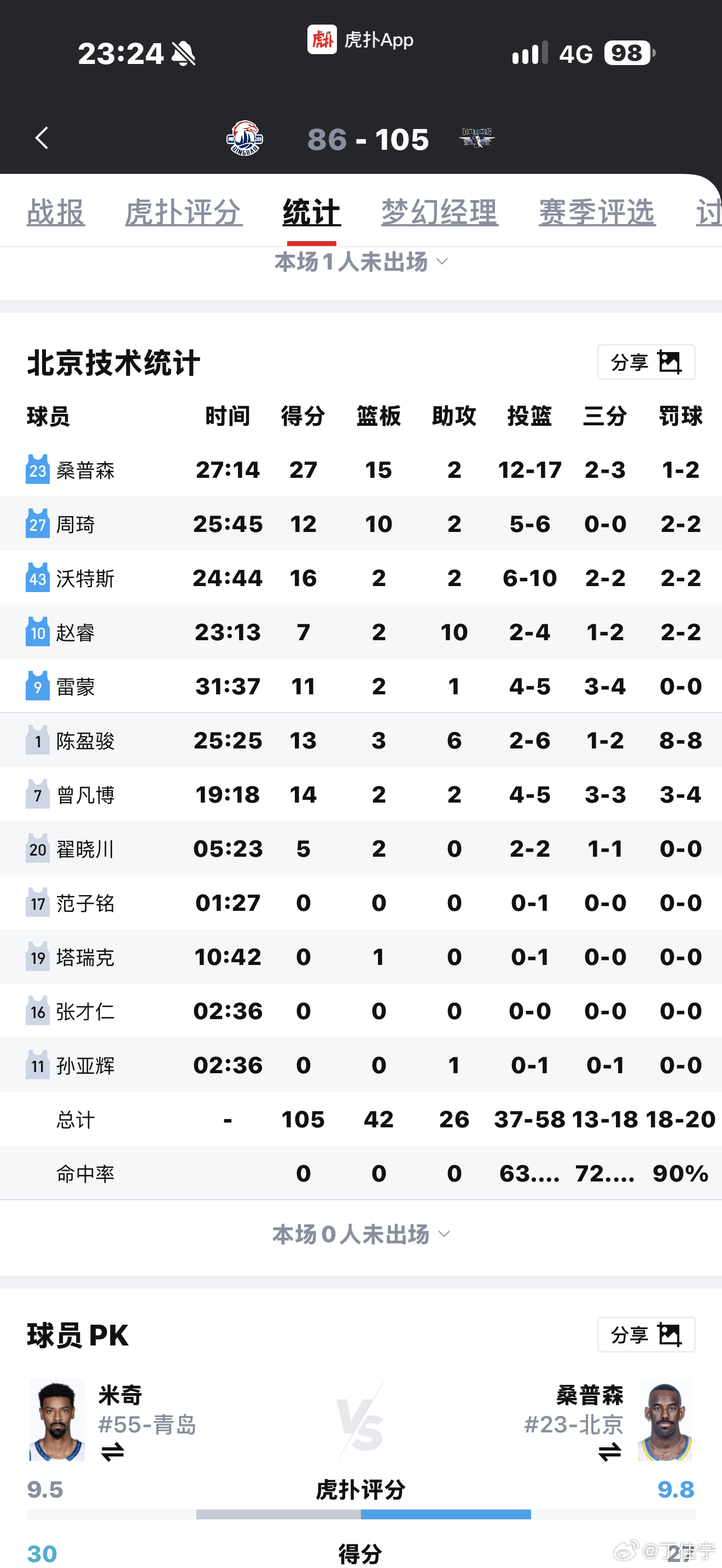Open the 虎扑评分 tab
This screenshot has width=722, height=1568.
point(183,213)
